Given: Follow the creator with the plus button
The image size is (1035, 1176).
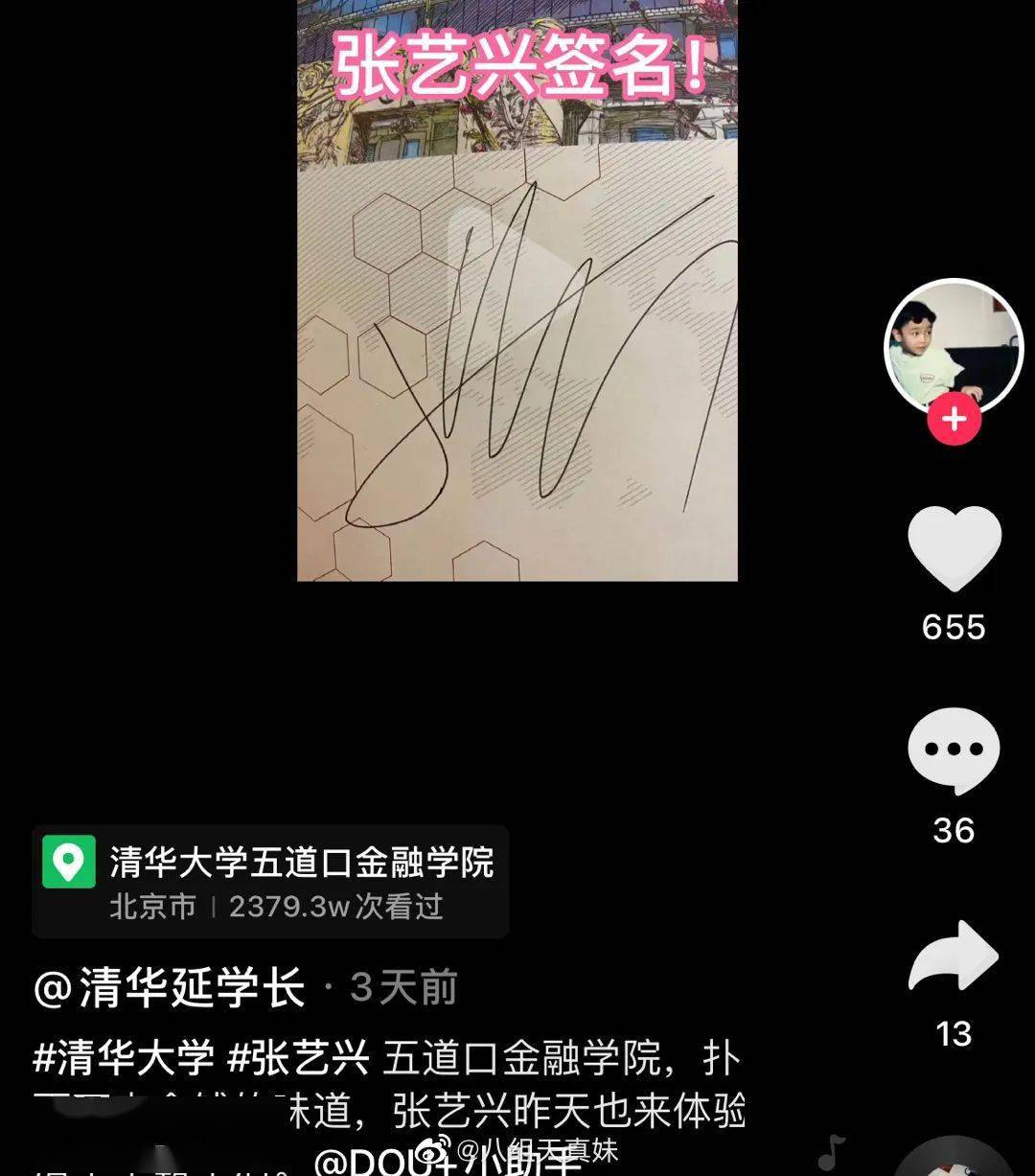Looking at the screenshot, I should (954, 419).
